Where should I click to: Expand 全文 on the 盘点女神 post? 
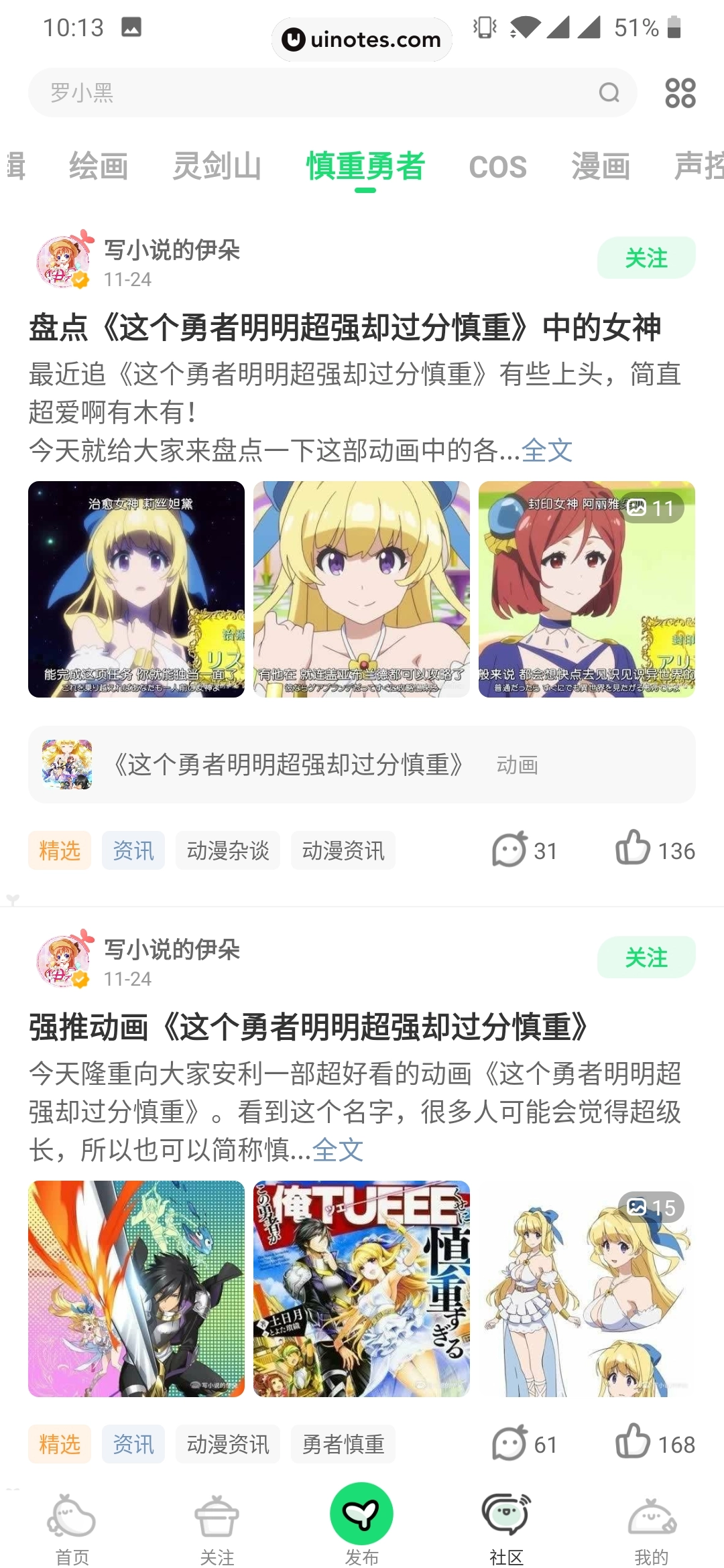pos(547,450)
